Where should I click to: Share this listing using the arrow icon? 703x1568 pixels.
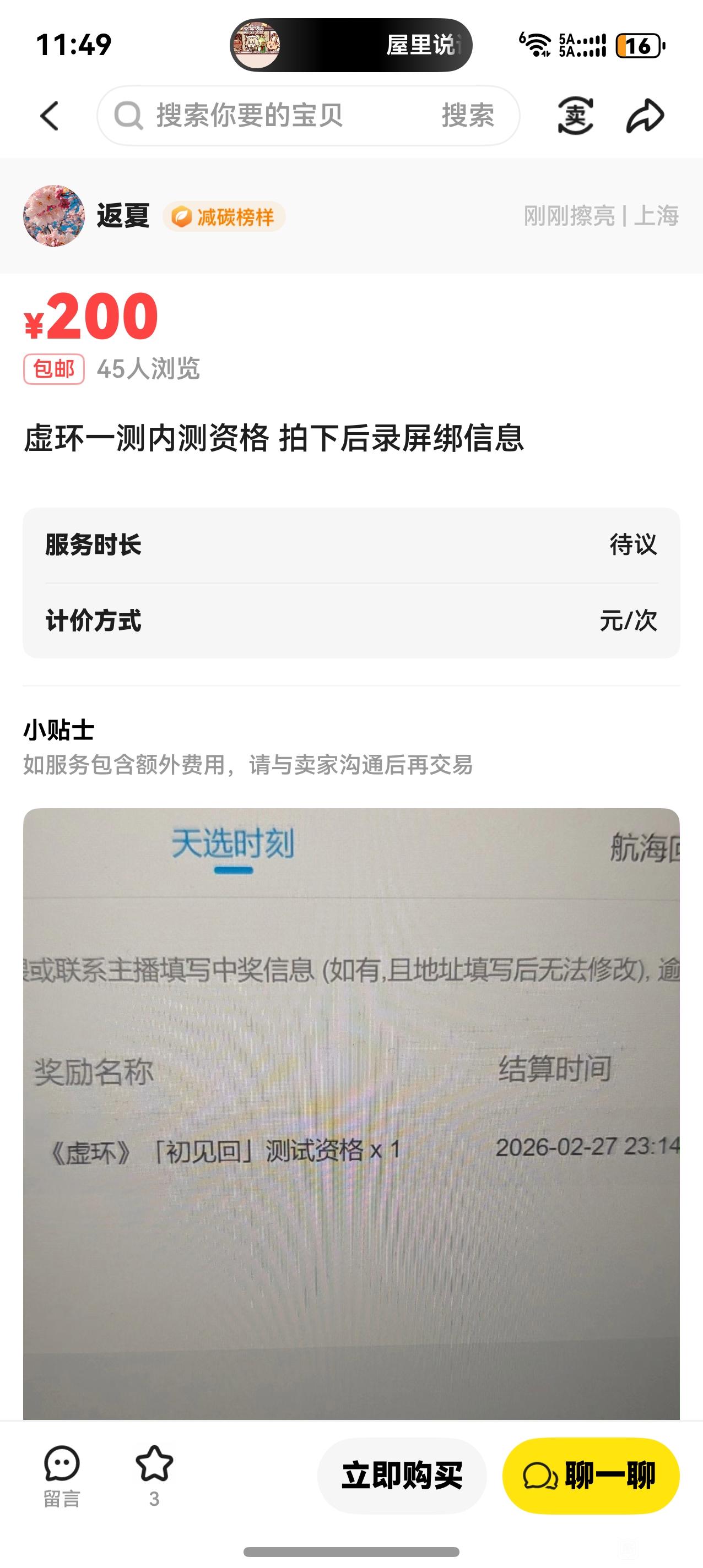pyautogui.click(x=645, y=116)
